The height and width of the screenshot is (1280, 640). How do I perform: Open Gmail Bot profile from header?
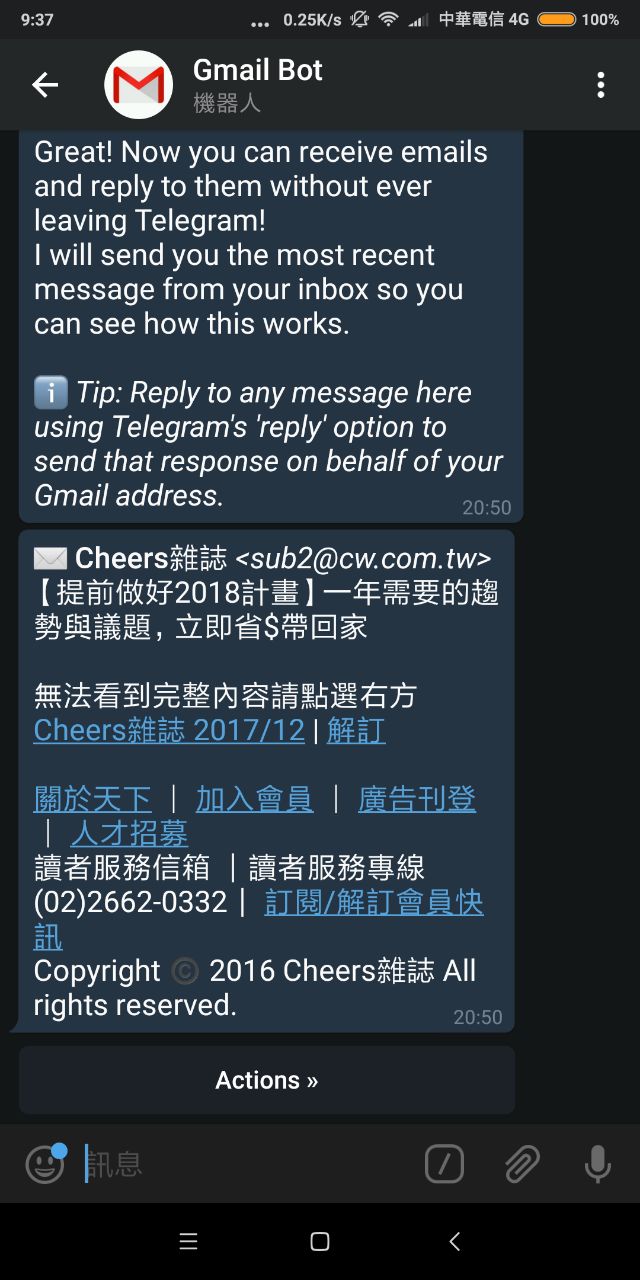[x=258, y=85]
